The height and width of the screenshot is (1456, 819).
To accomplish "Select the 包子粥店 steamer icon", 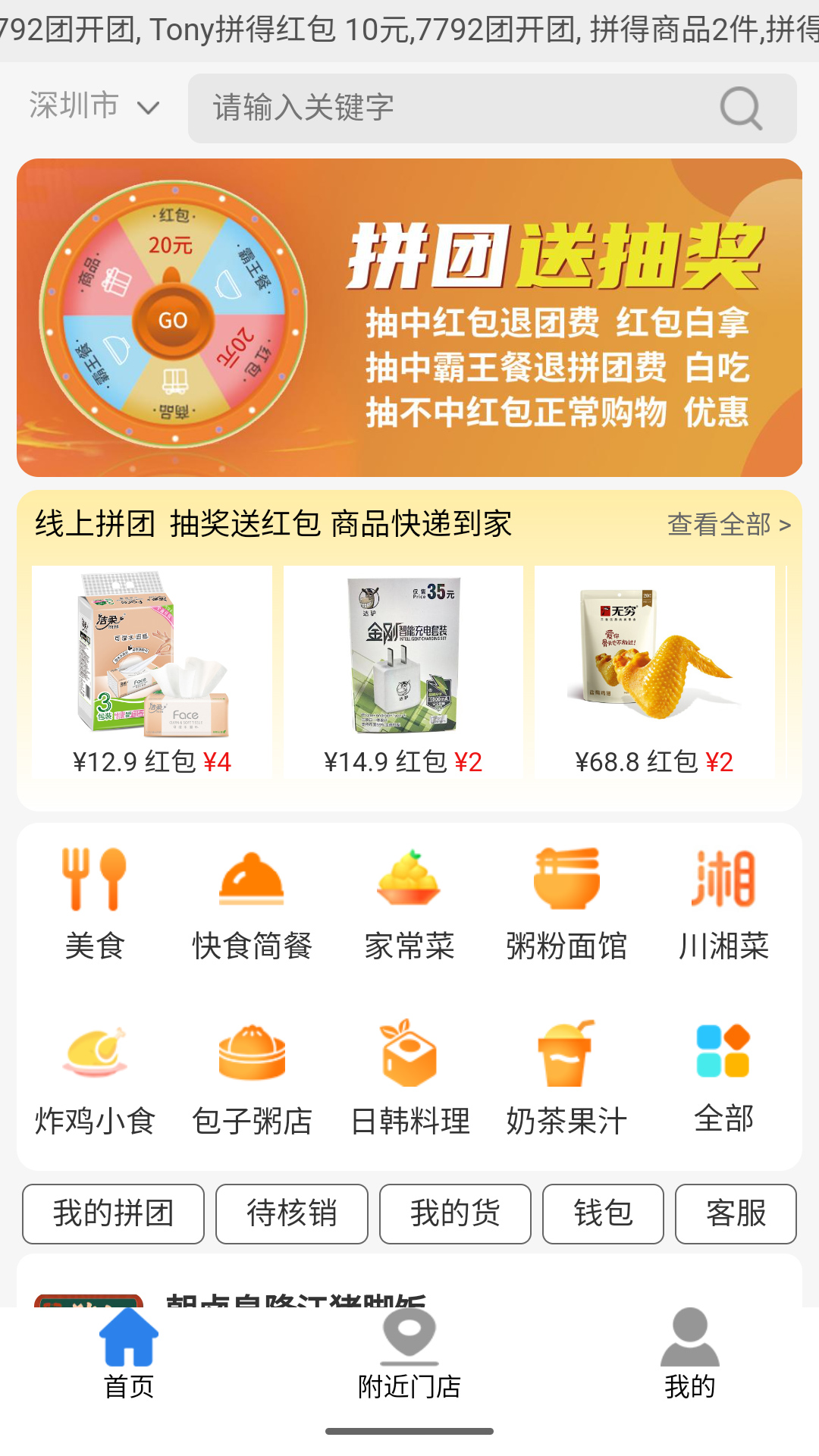I will pyautogui.click(x=252, y=1065).
